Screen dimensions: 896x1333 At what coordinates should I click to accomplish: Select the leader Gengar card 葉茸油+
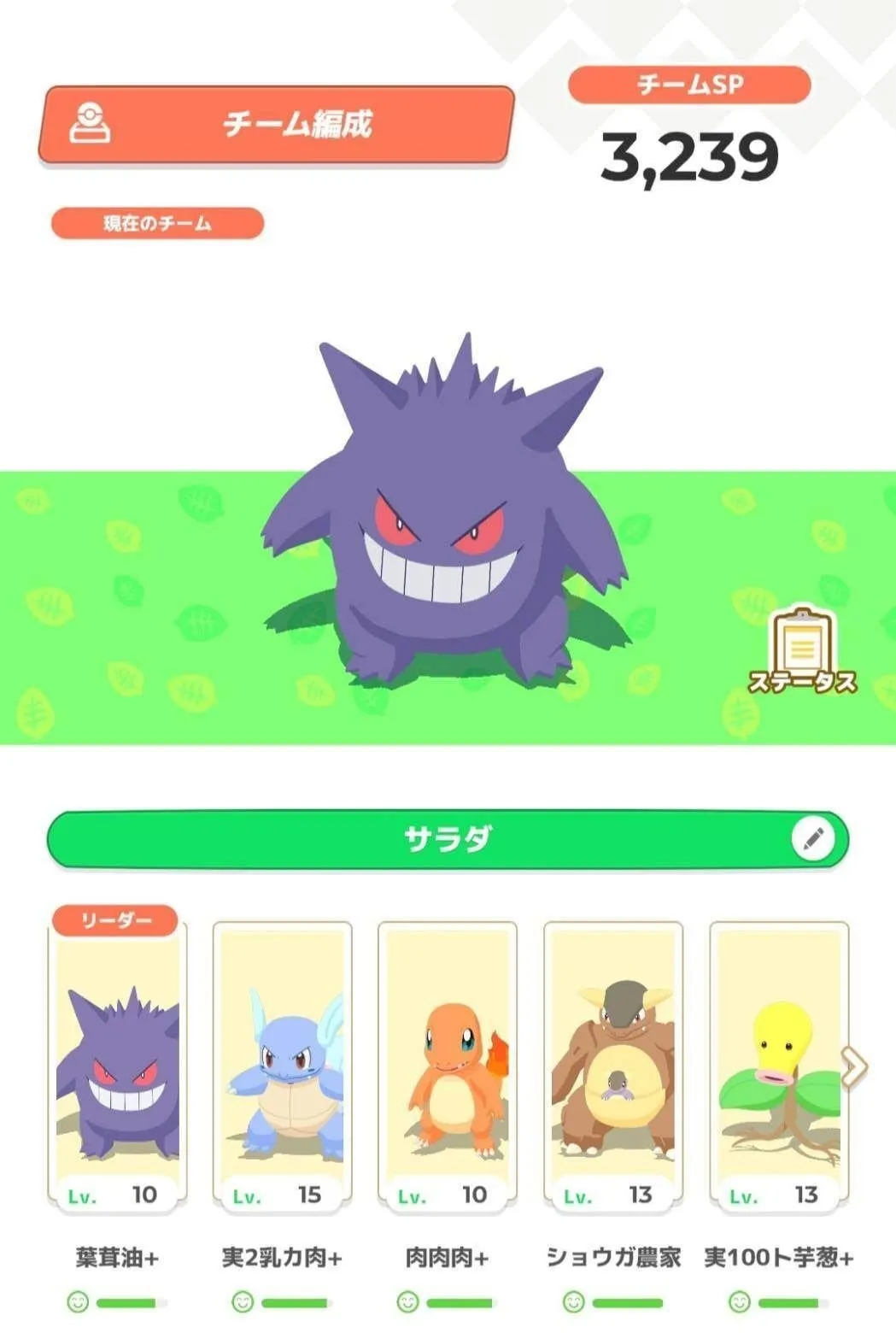click(117, 1068)
